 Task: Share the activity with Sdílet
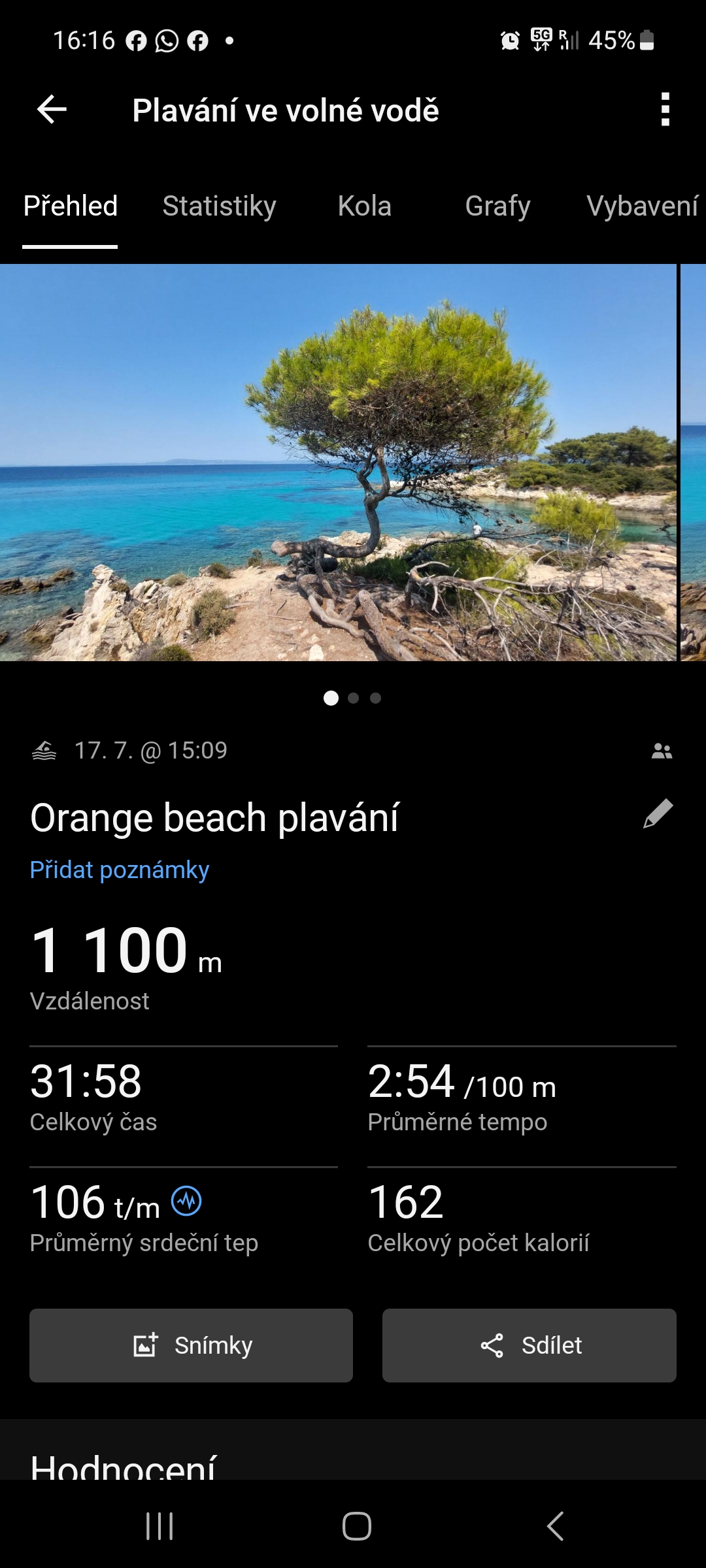click(x=529, y=1345)
